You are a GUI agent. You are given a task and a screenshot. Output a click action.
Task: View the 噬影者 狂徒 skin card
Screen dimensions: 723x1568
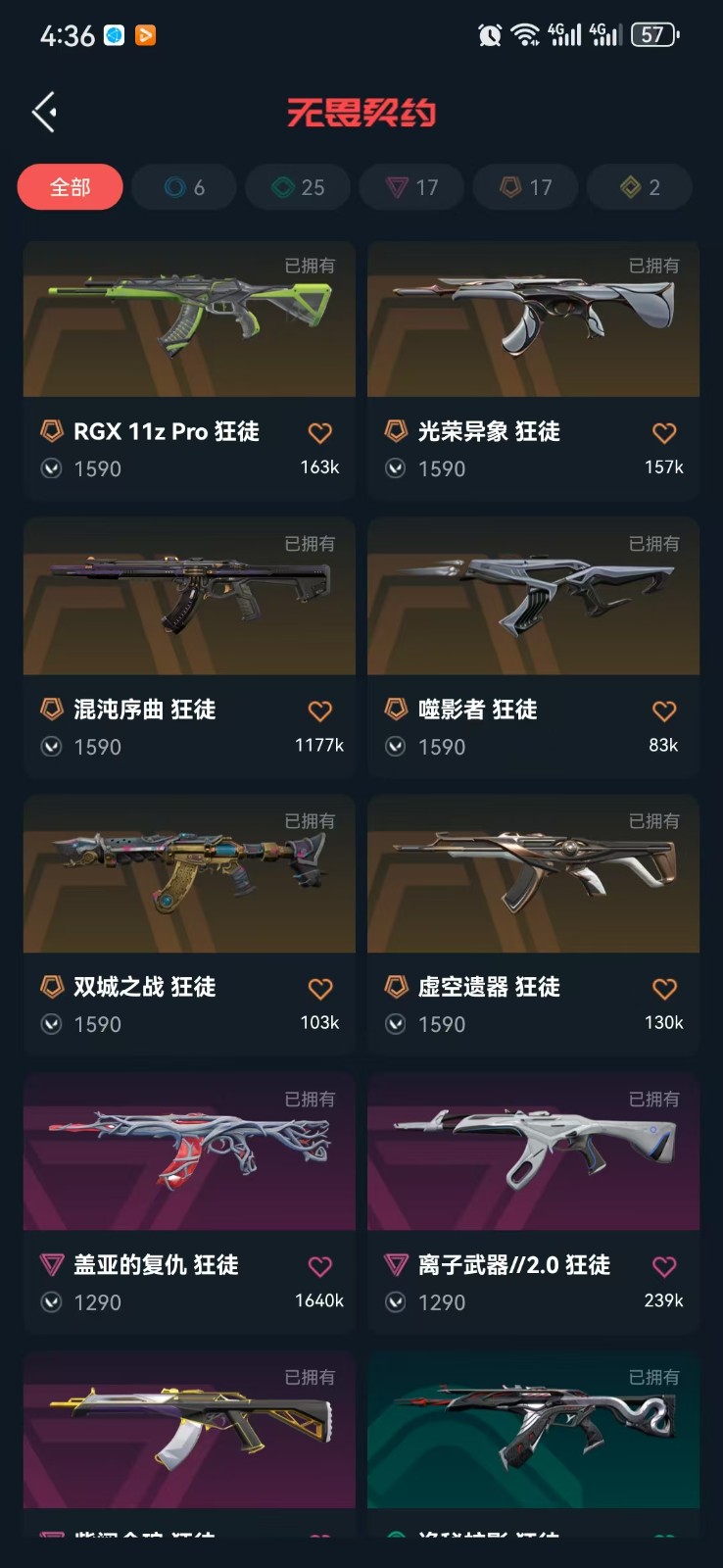click(x=533, y=598)
